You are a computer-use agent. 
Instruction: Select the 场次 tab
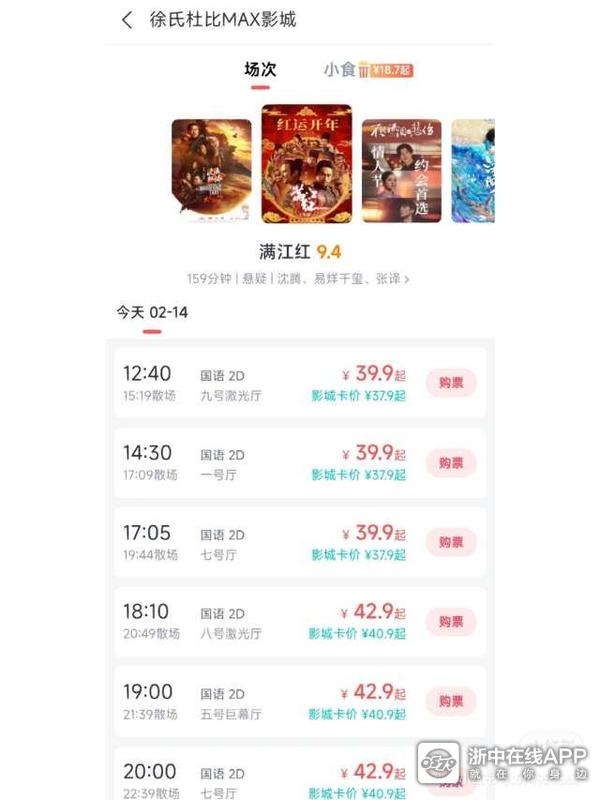[x=260, y=70]
